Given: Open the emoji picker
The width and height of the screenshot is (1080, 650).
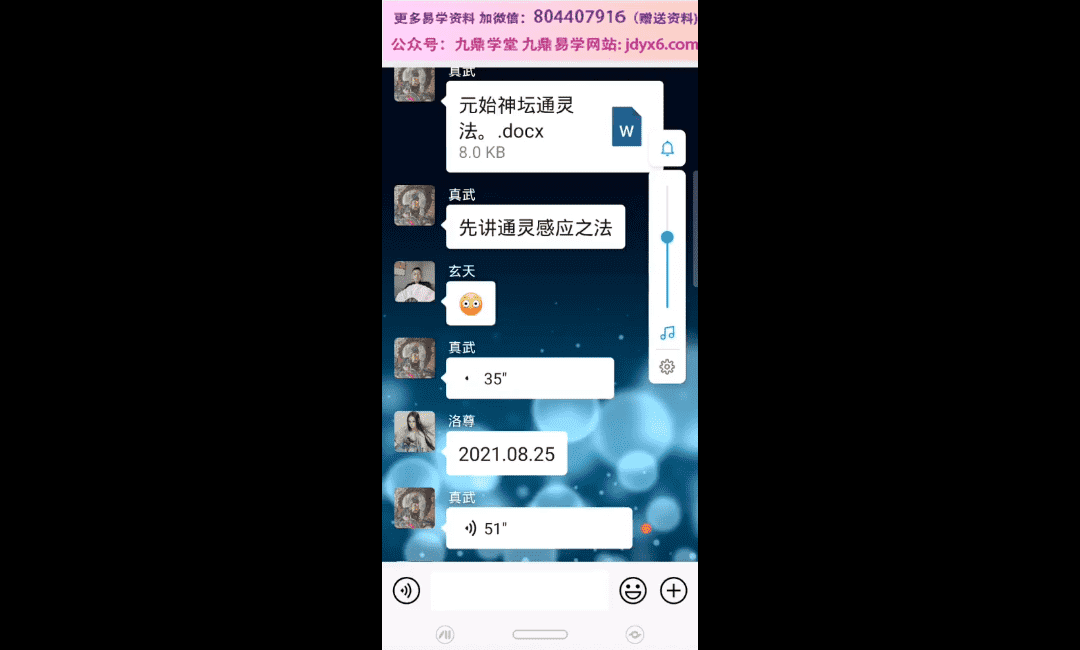Looking at the screenshot, I should (633, 591).
